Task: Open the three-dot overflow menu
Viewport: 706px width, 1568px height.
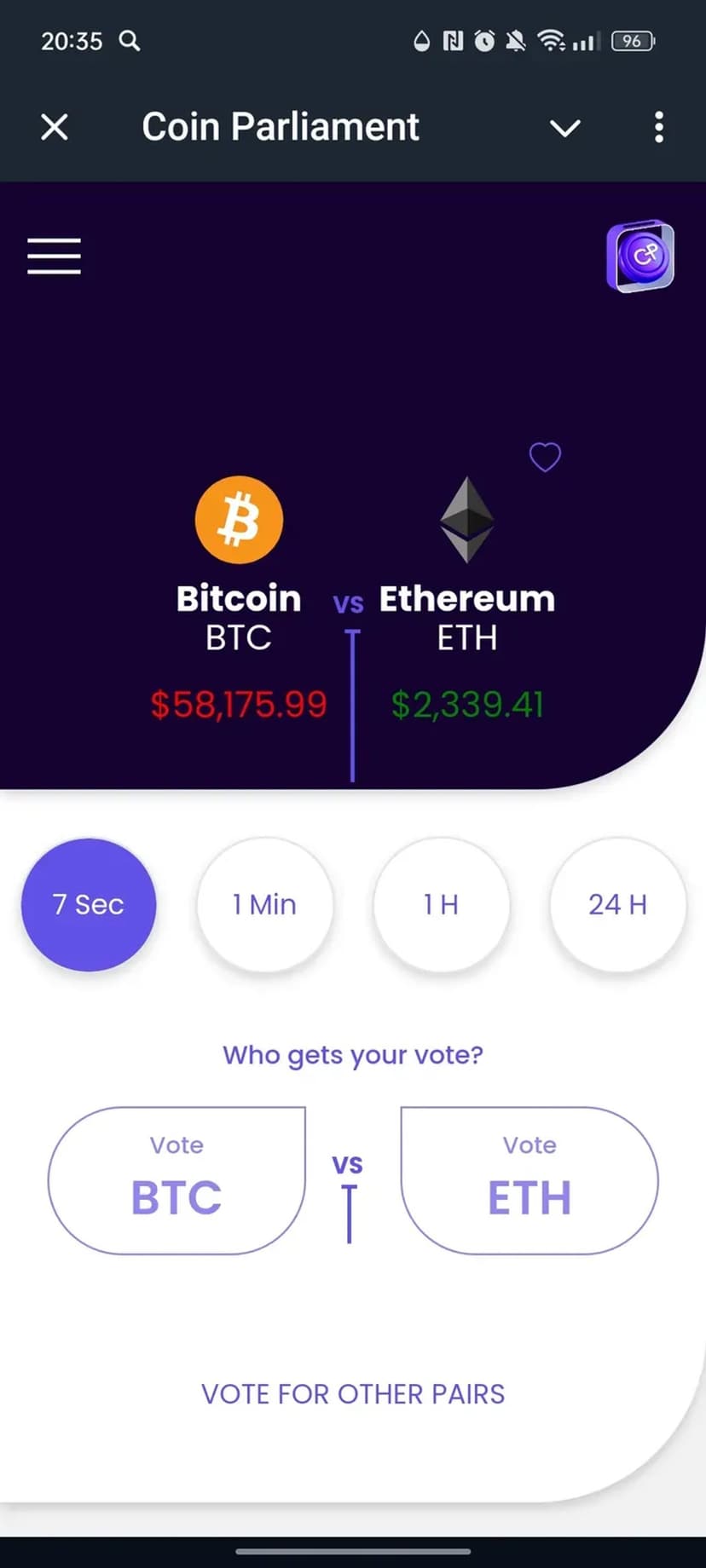Action: 658,128
